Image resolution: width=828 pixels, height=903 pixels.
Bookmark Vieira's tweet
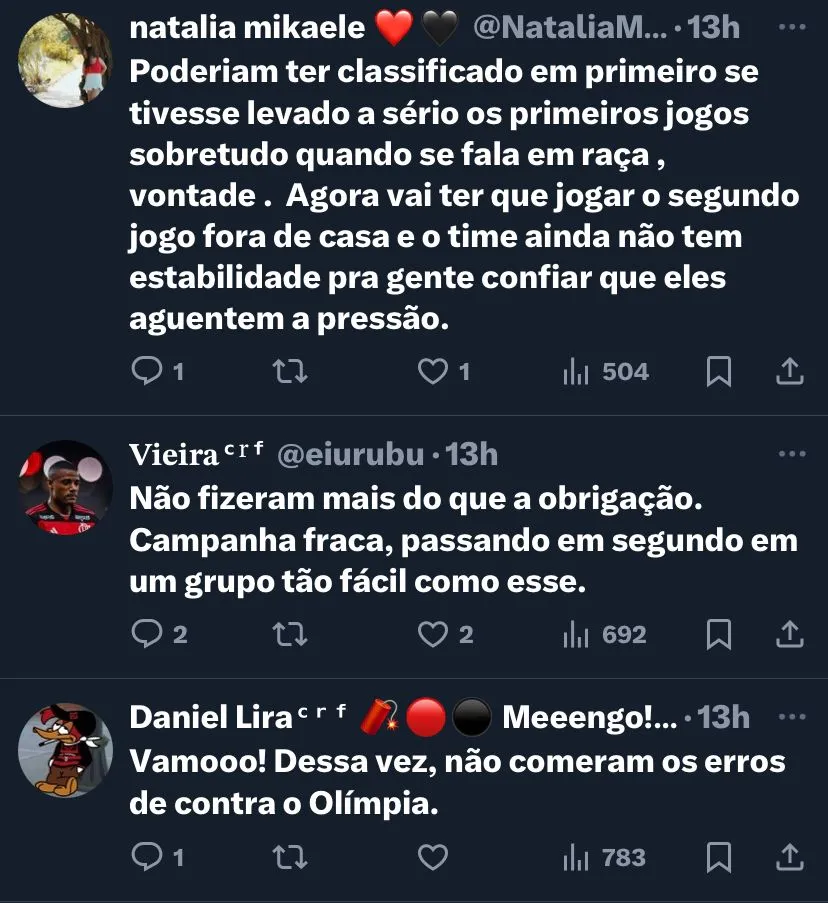tap(718, 634)
